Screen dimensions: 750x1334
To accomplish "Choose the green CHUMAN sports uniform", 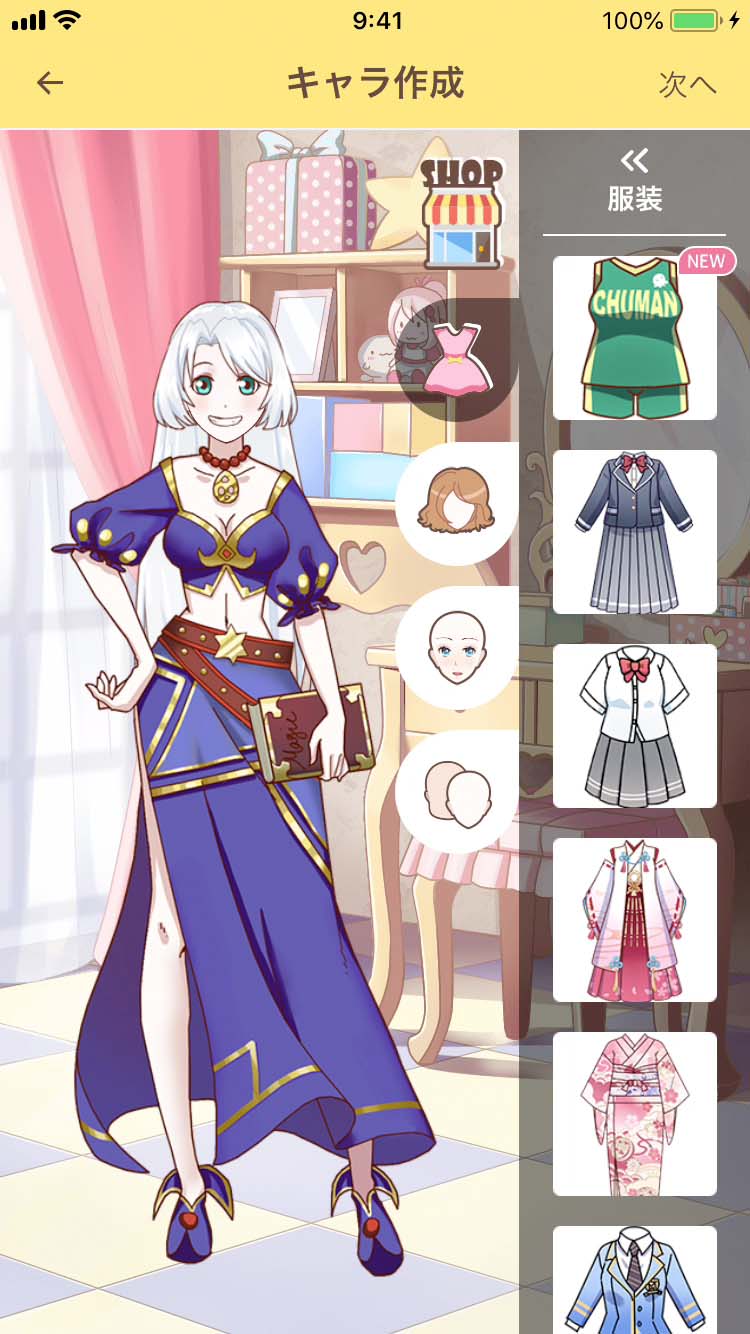I will [634, 338].
